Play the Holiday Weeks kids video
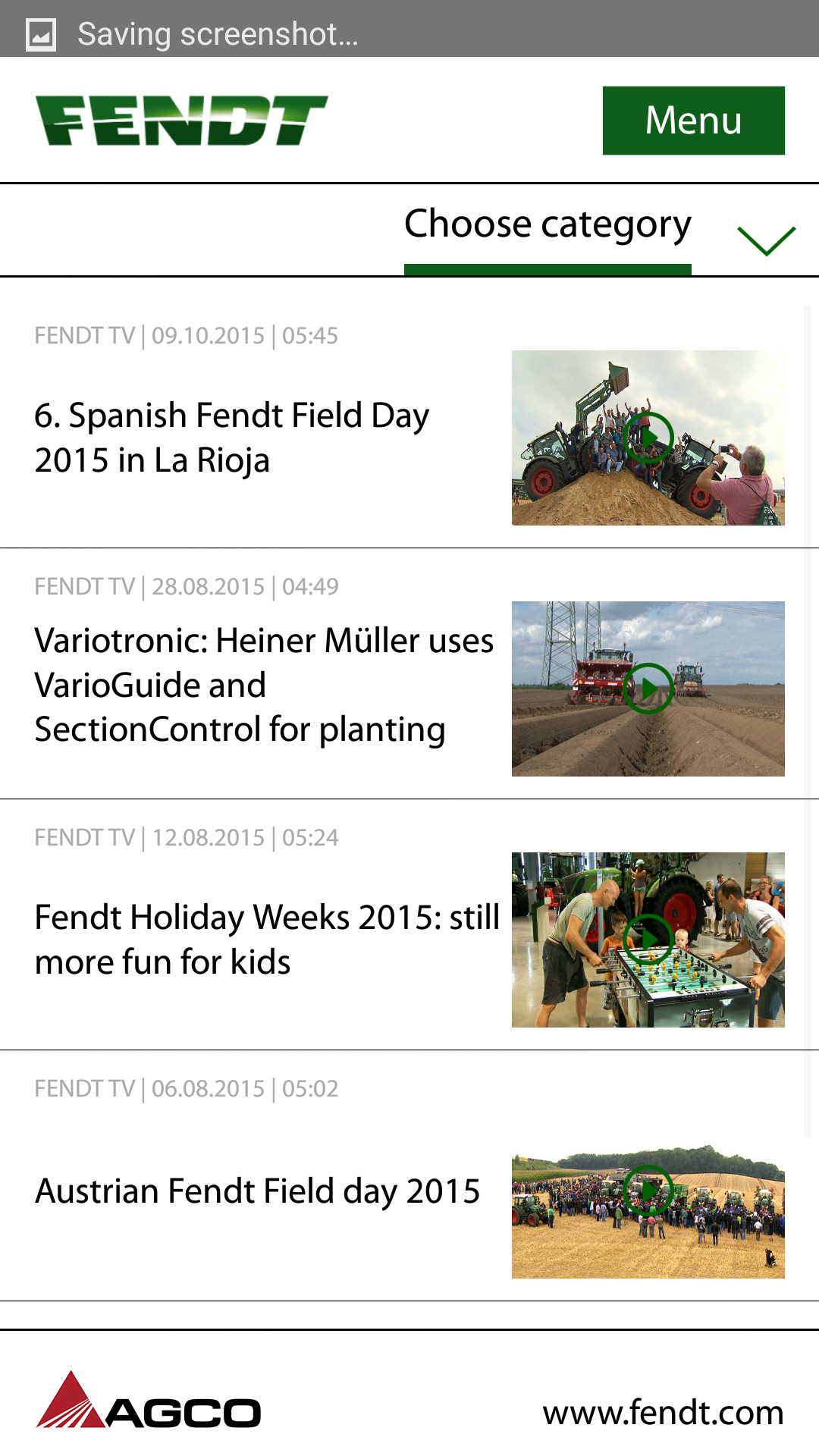The image size is (819, 1456). click(x=648, y=940)
